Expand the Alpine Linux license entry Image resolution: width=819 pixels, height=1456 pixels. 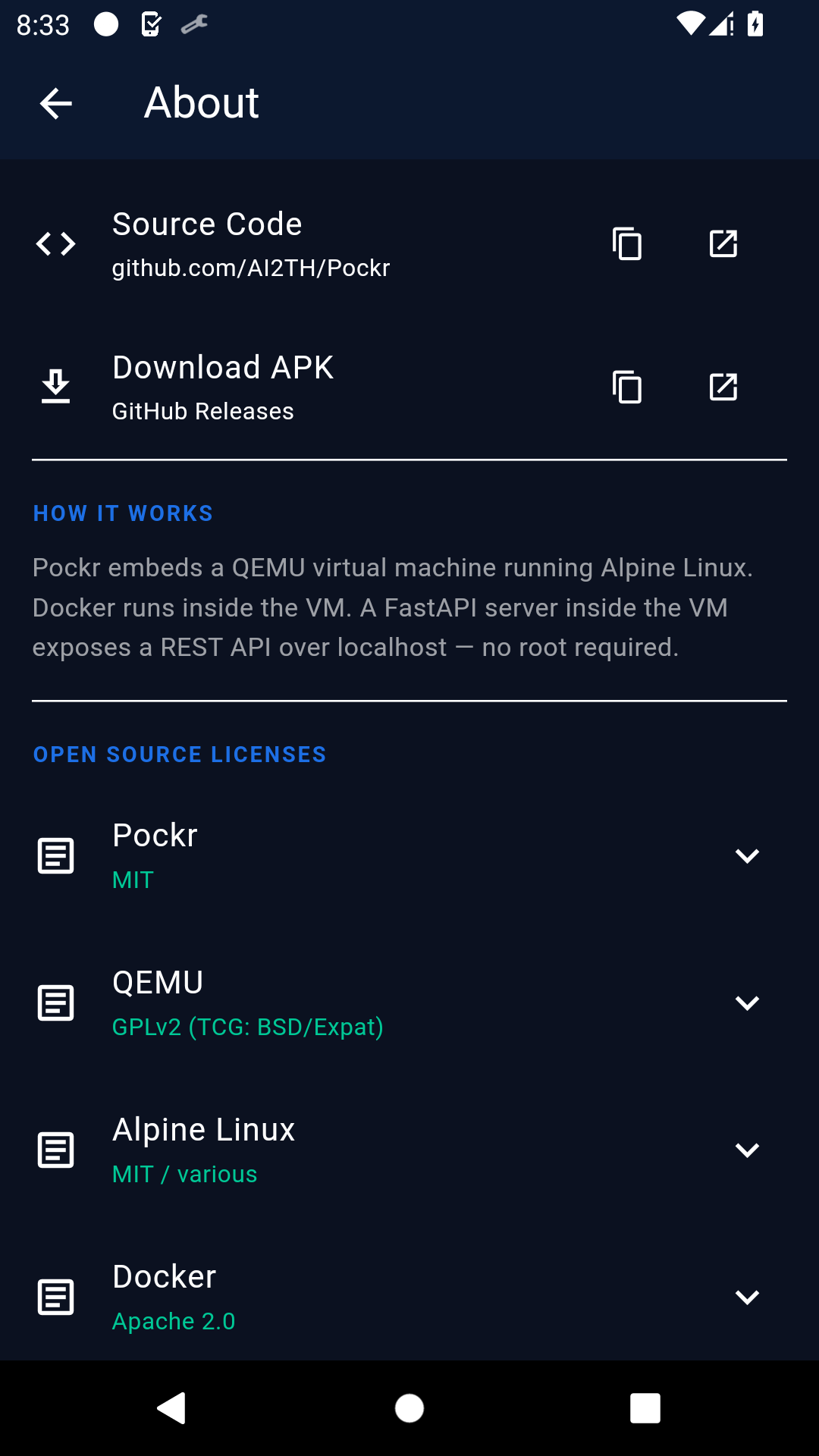click(748, 1150)
